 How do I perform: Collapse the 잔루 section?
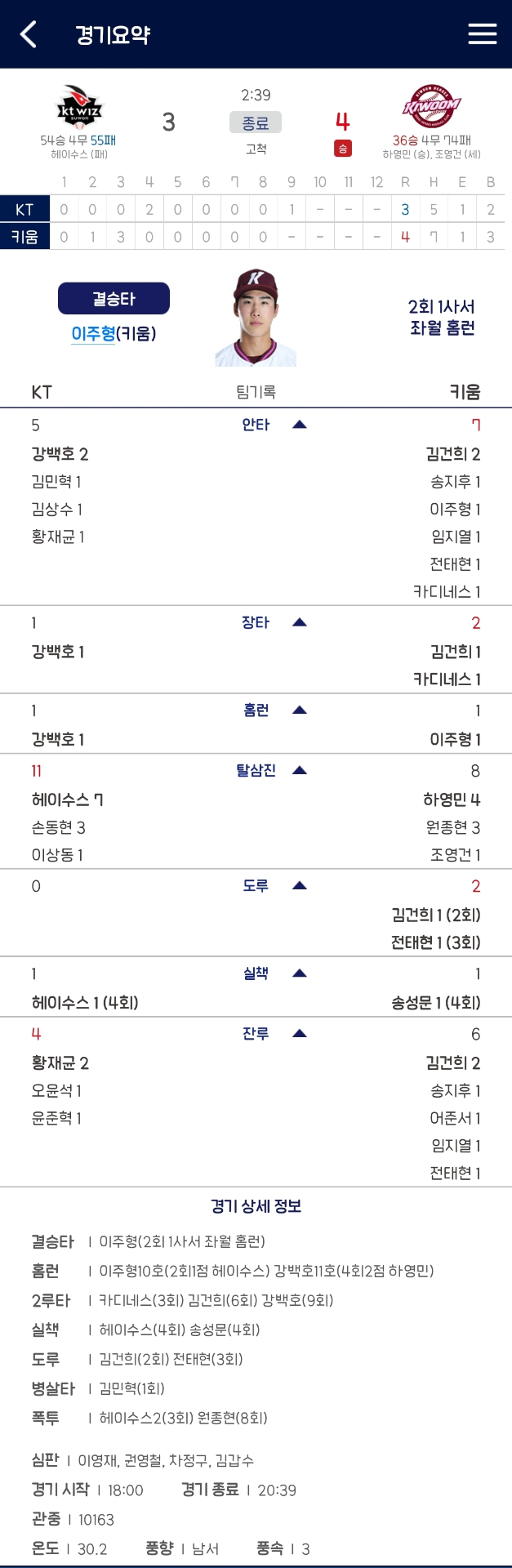click(x=299, y=1033)
